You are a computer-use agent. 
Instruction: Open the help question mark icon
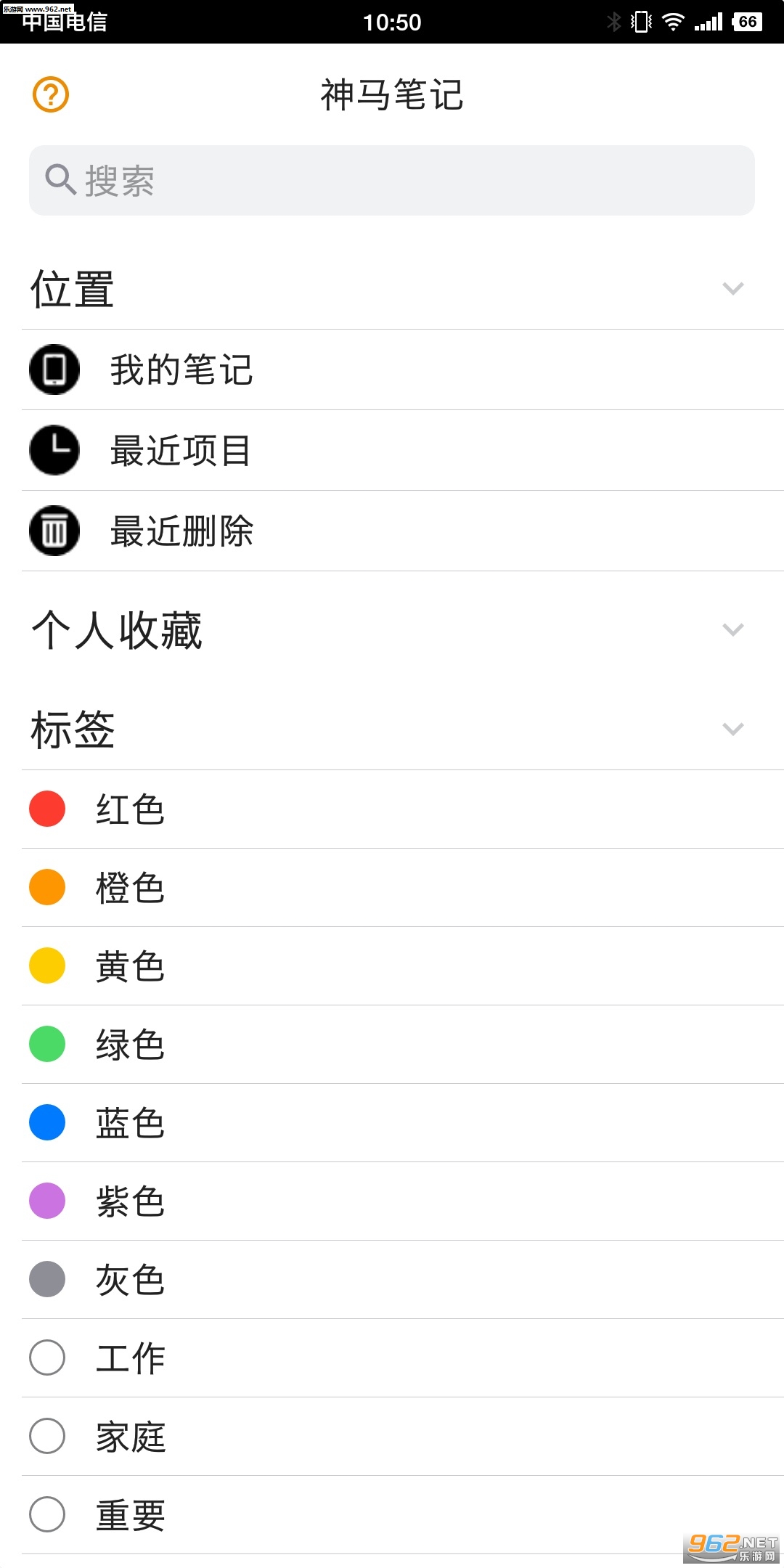point(51,94)
